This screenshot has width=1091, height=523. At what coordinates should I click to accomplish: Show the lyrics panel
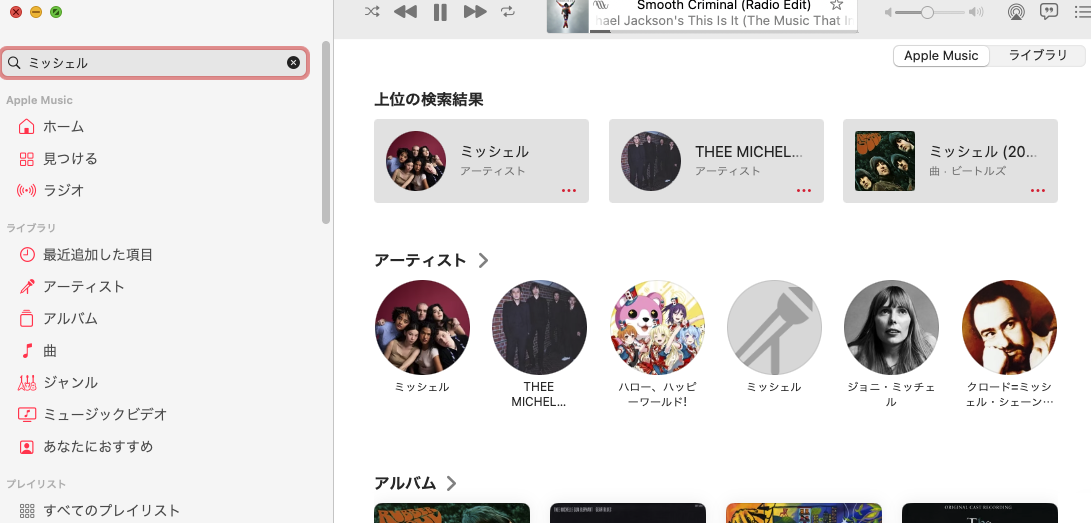pos(1048,12)
